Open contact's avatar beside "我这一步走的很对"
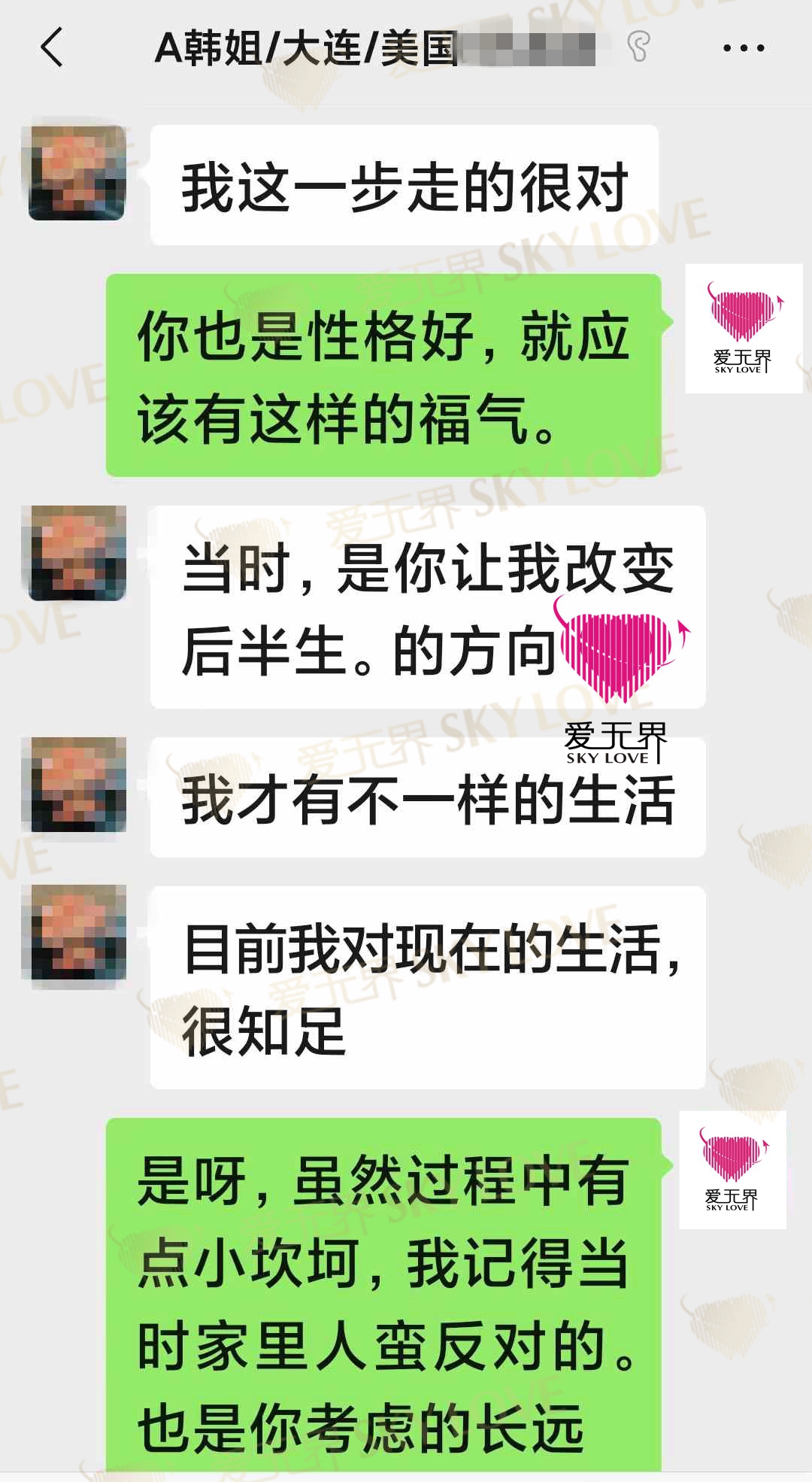This screenshot has width=812, height=1482. click(77, 173)
